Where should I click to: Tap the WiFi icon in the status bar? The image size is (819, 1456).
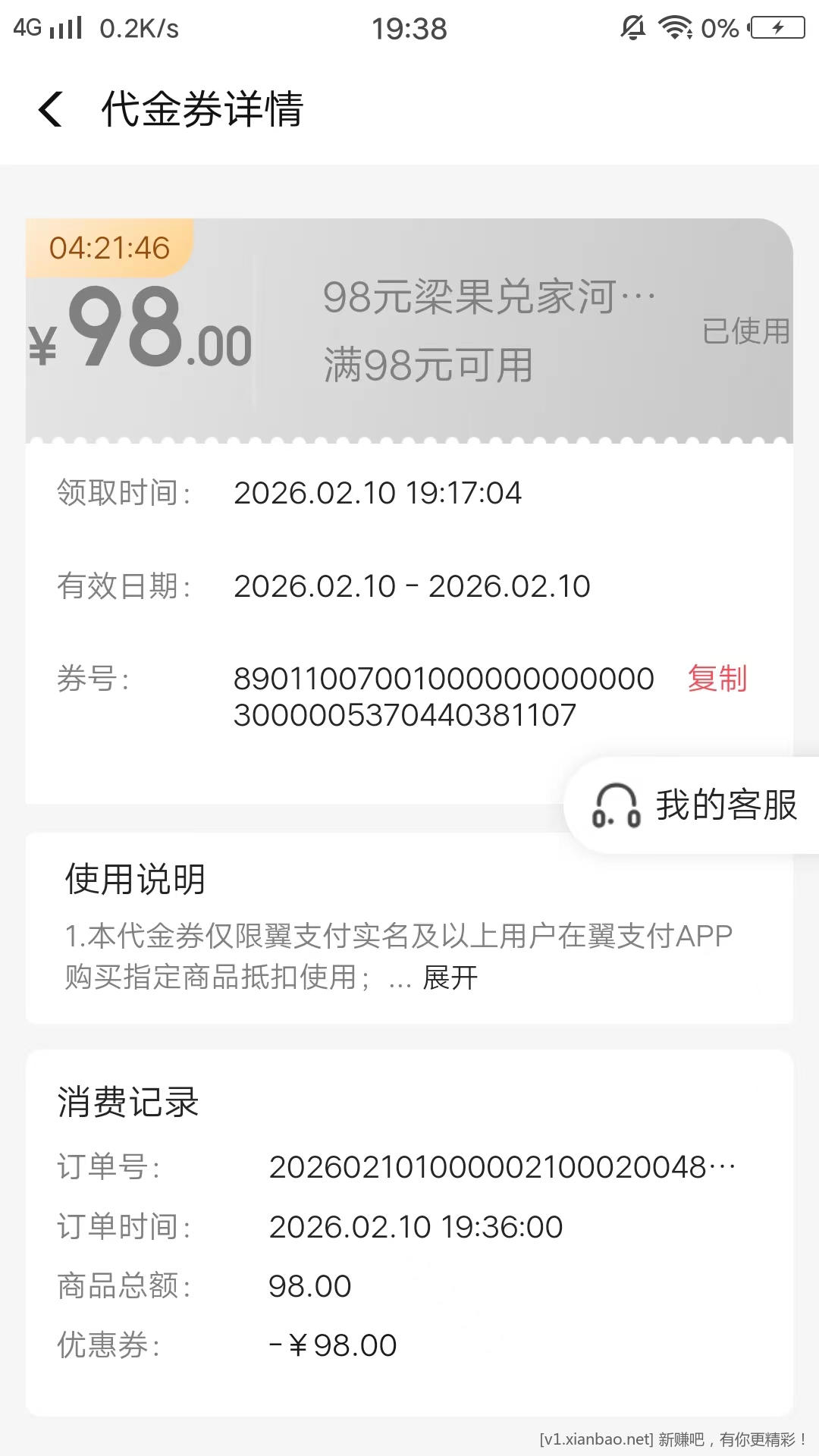click(x=675, y=27)
